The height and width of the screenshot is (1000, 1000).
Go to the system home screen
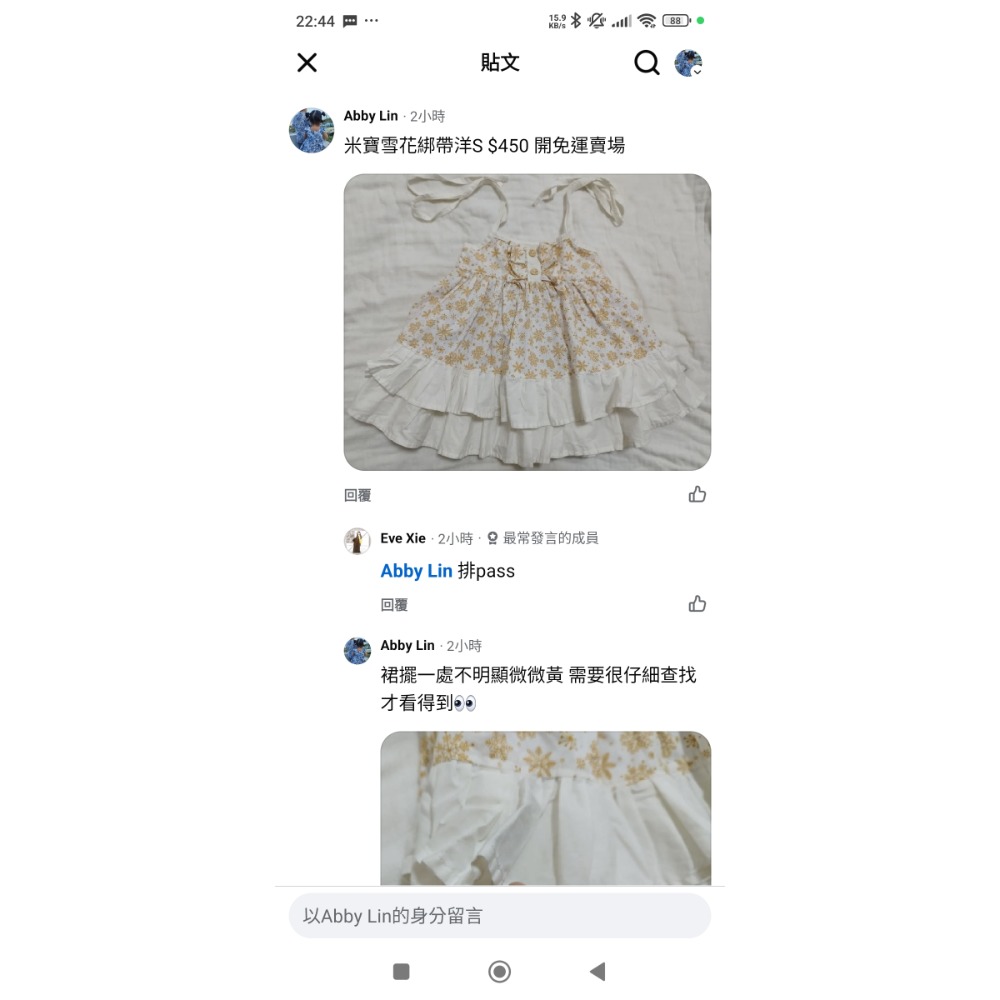click(x=499, y=971)
